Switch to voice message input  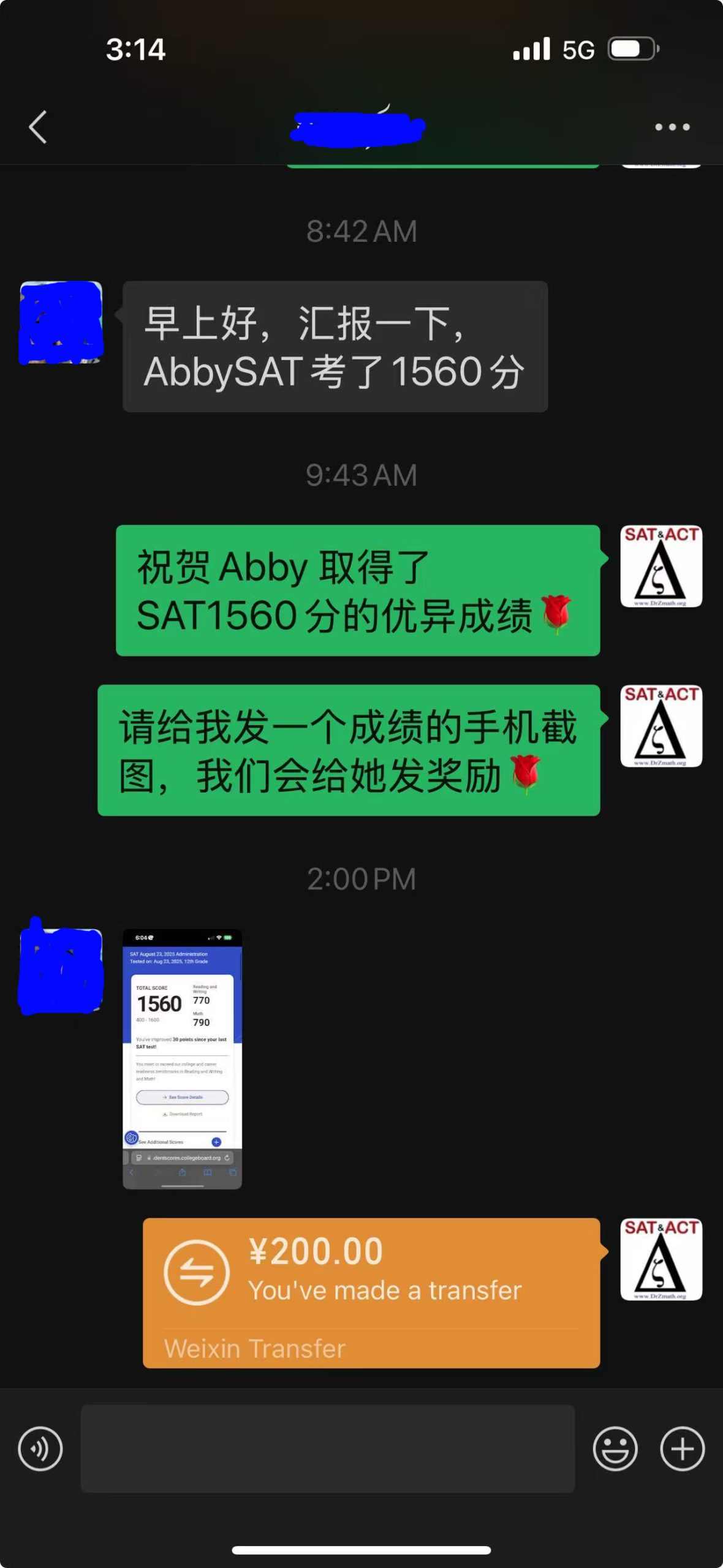(40, 1449)
